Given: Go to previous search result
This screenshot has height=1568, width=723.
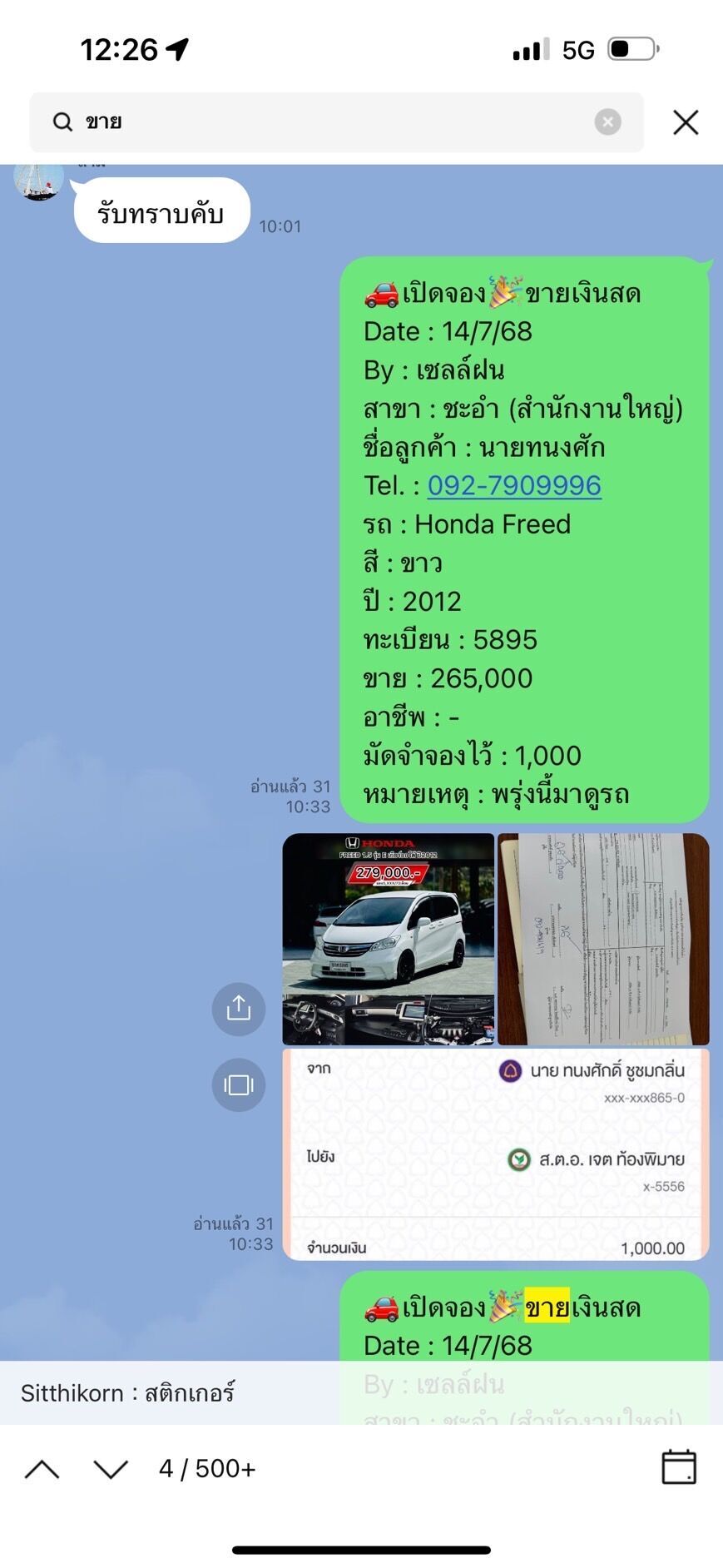Looking at the screenshot, I should pyautogui.click(x=42, y=1469).
